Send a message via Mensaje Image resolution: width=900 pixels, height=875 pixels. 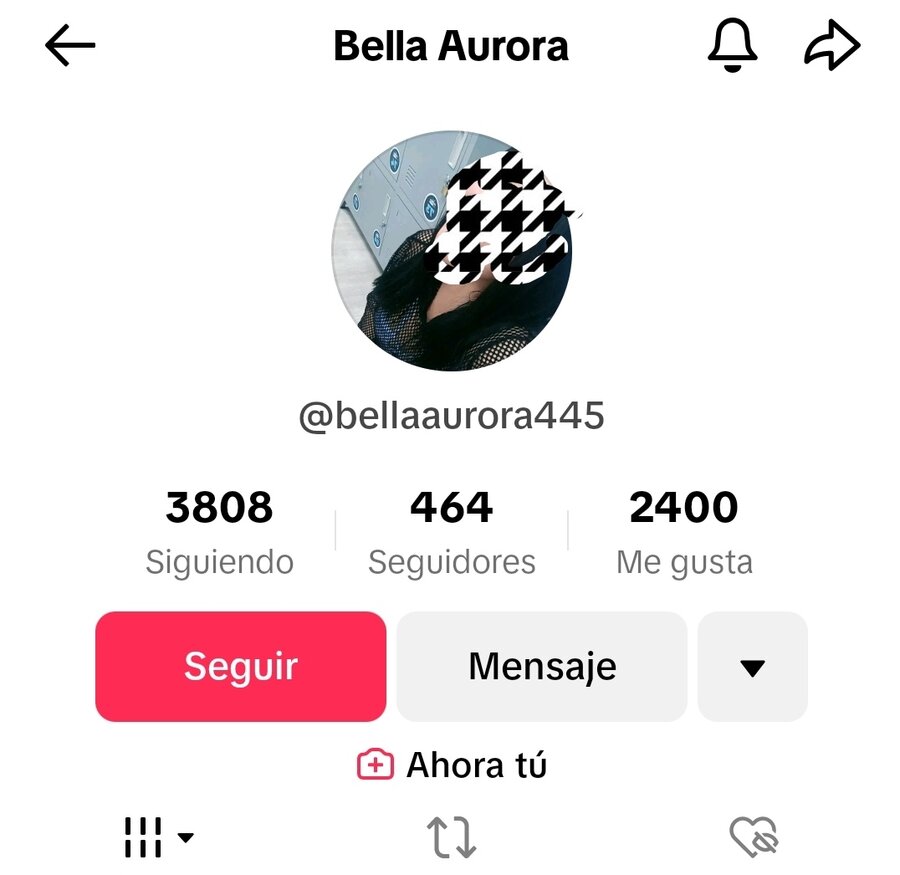542,666
